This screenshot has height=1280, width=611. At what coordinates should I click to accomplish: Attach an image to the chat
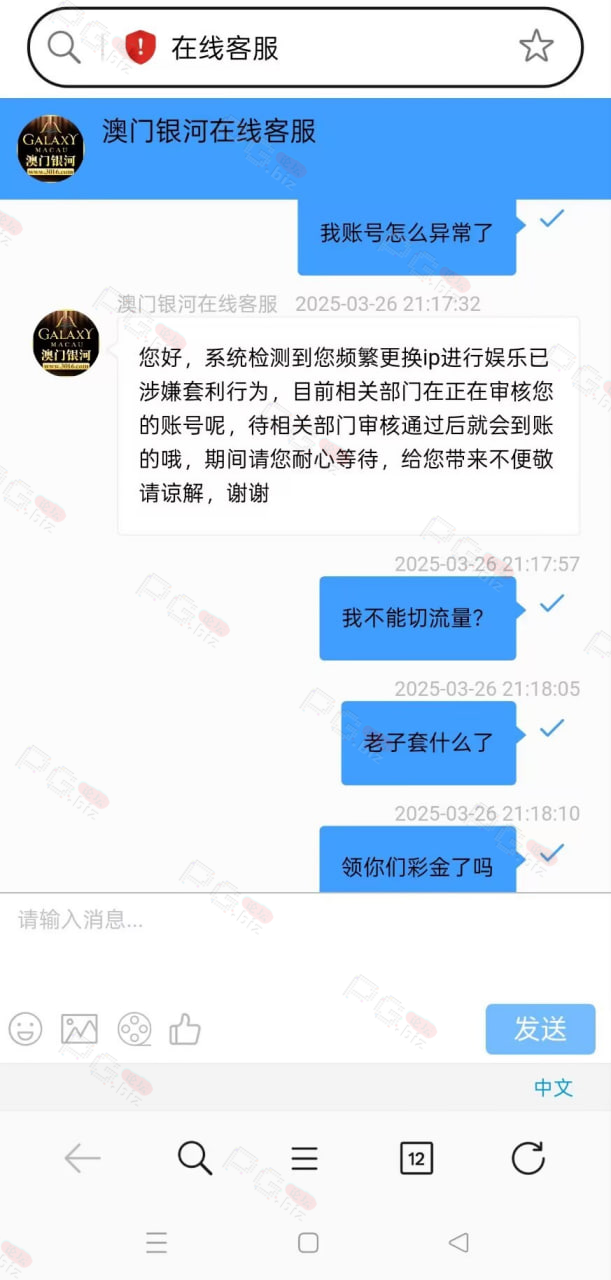click(79, 1029)
